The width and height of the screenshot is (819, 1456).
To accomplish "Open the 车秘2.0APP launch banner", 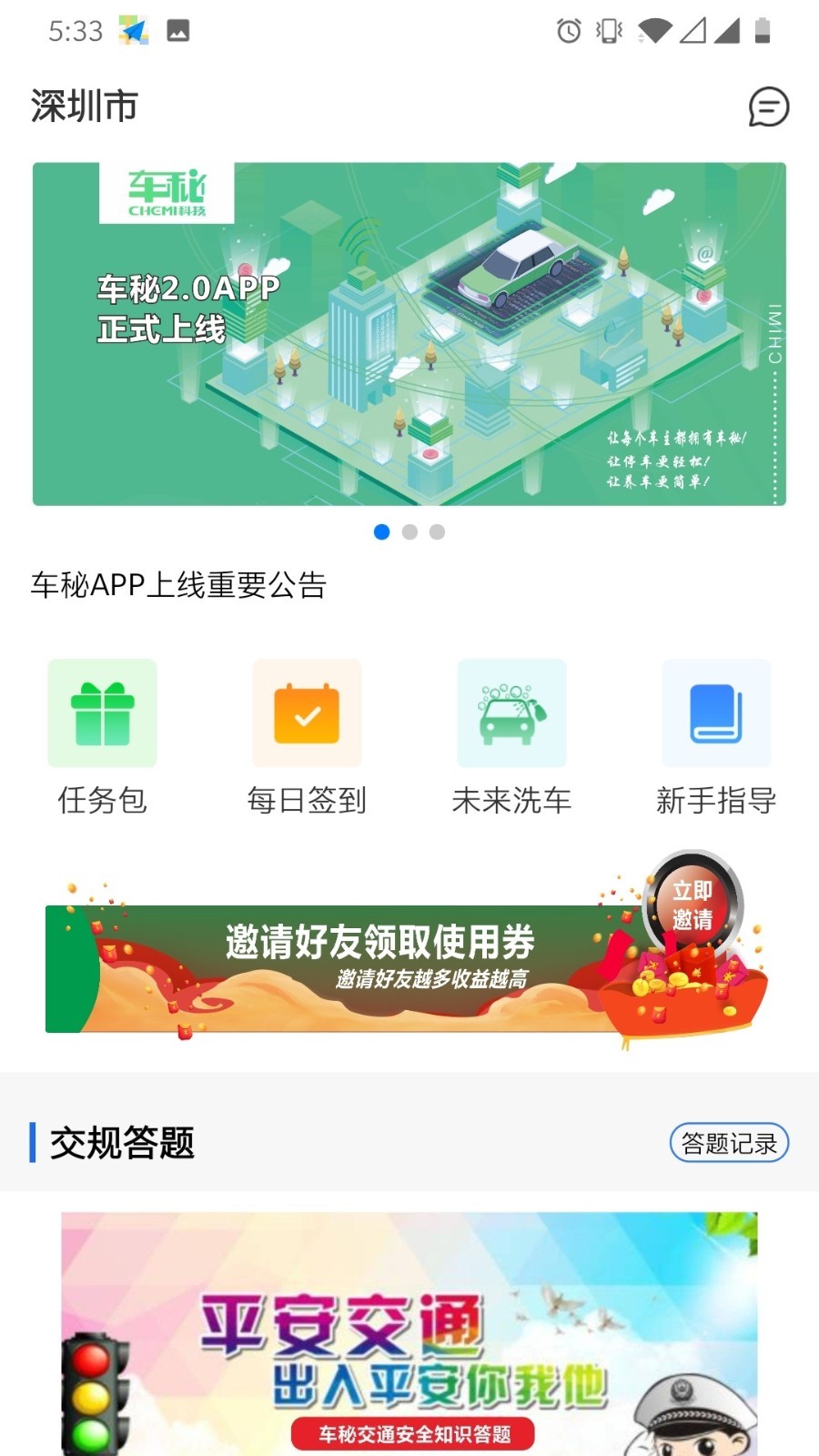I will (409, 334).
